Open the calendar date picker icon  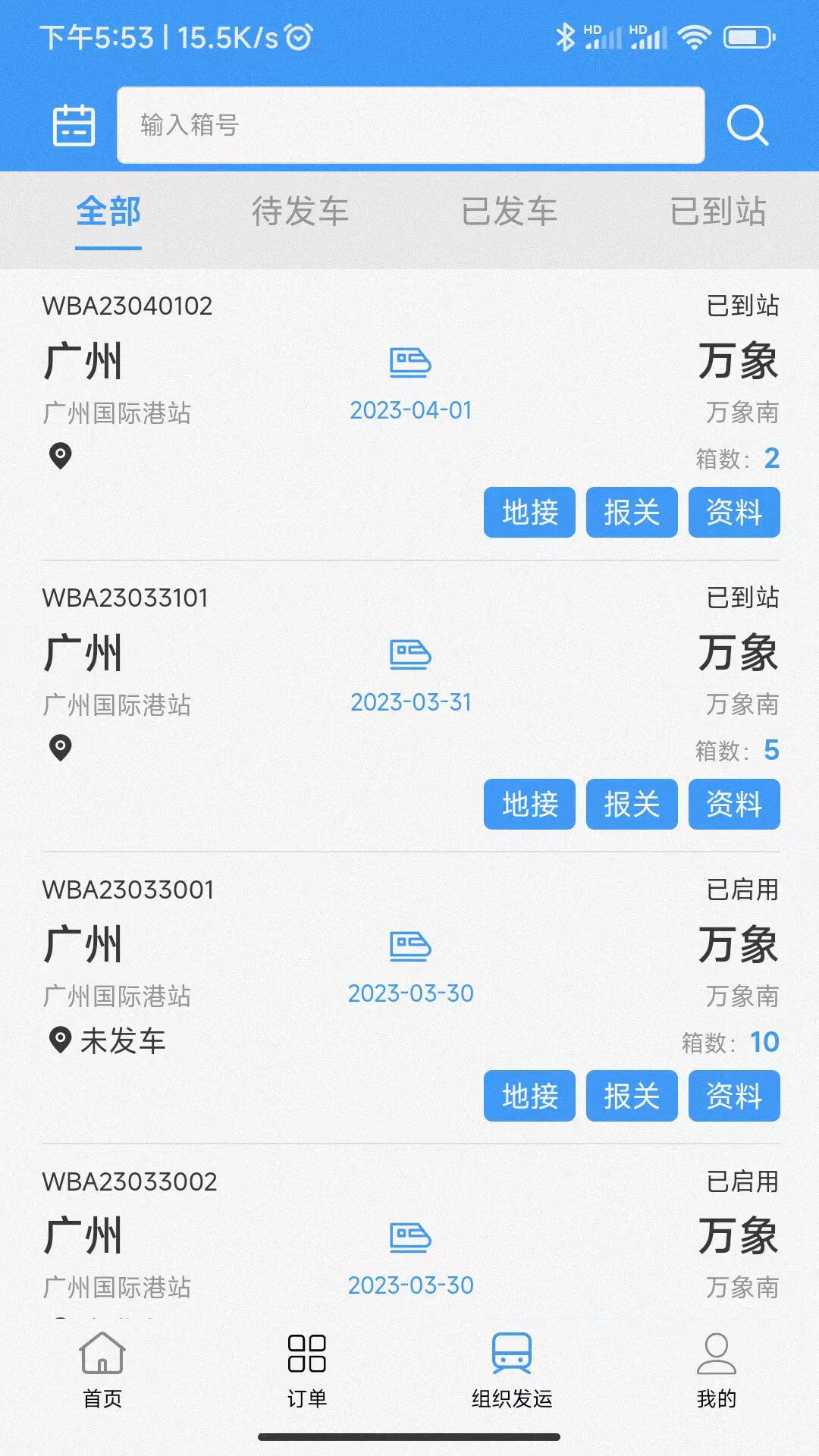[x=74, y=125]
